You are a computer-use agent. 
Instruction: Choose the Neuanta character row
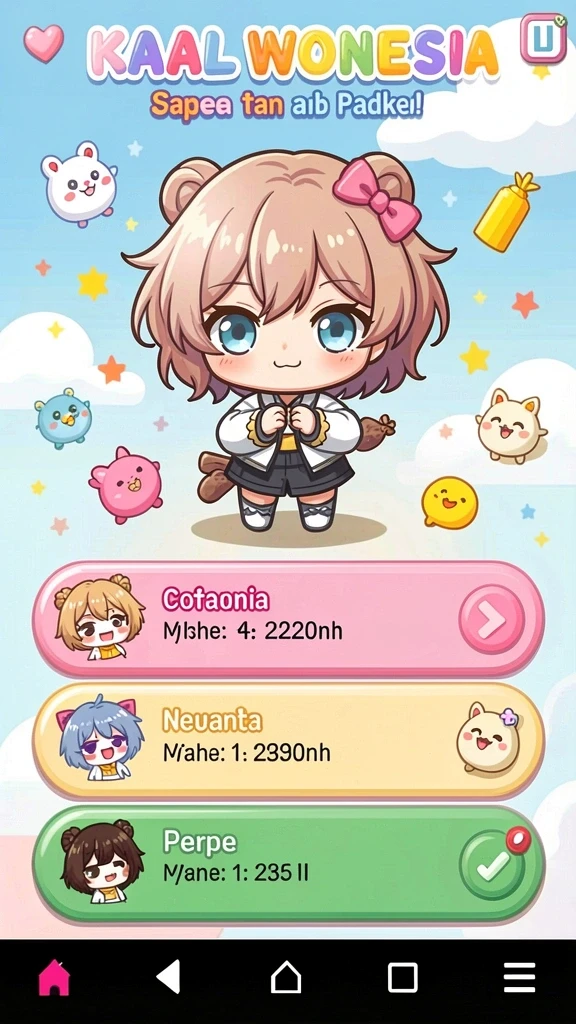point(288,741)
